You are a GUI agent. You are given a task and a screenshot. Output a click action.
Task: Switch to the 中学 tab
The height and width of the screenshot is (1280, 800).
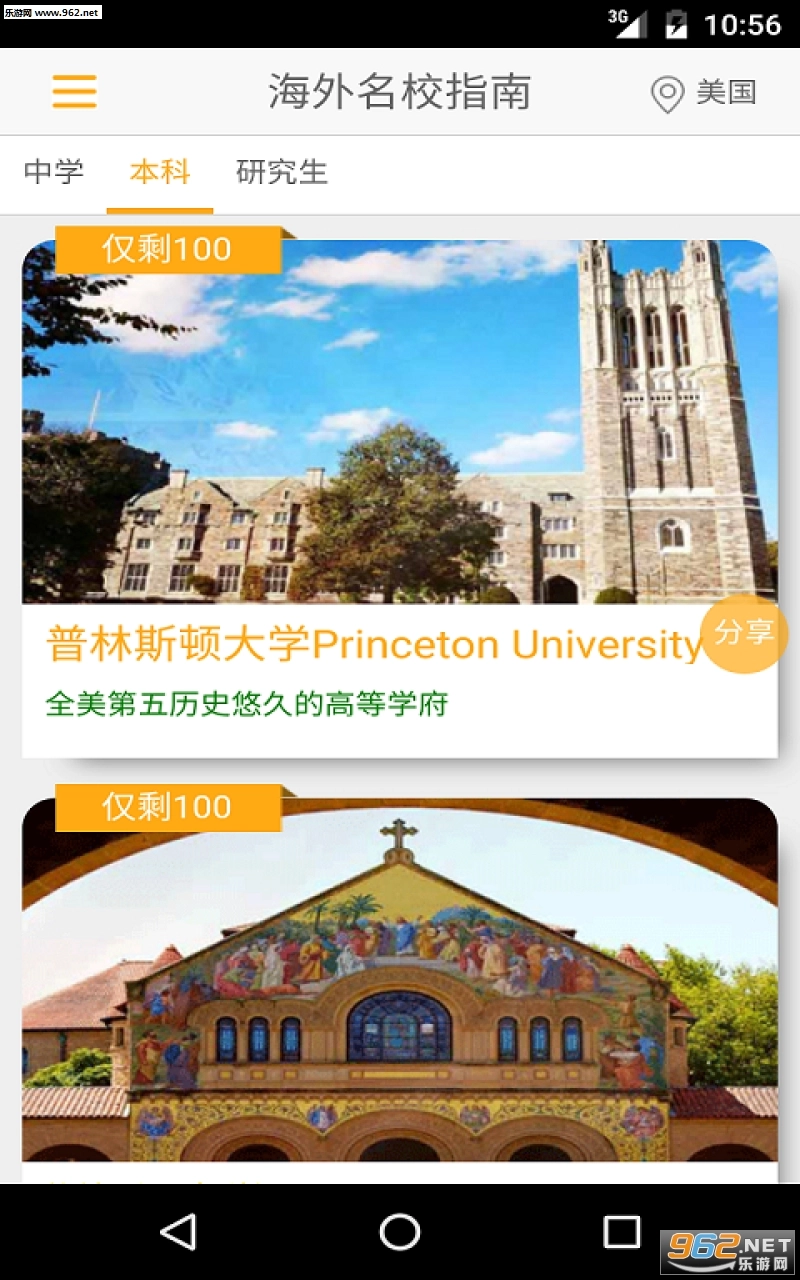(x=56, y=173)
